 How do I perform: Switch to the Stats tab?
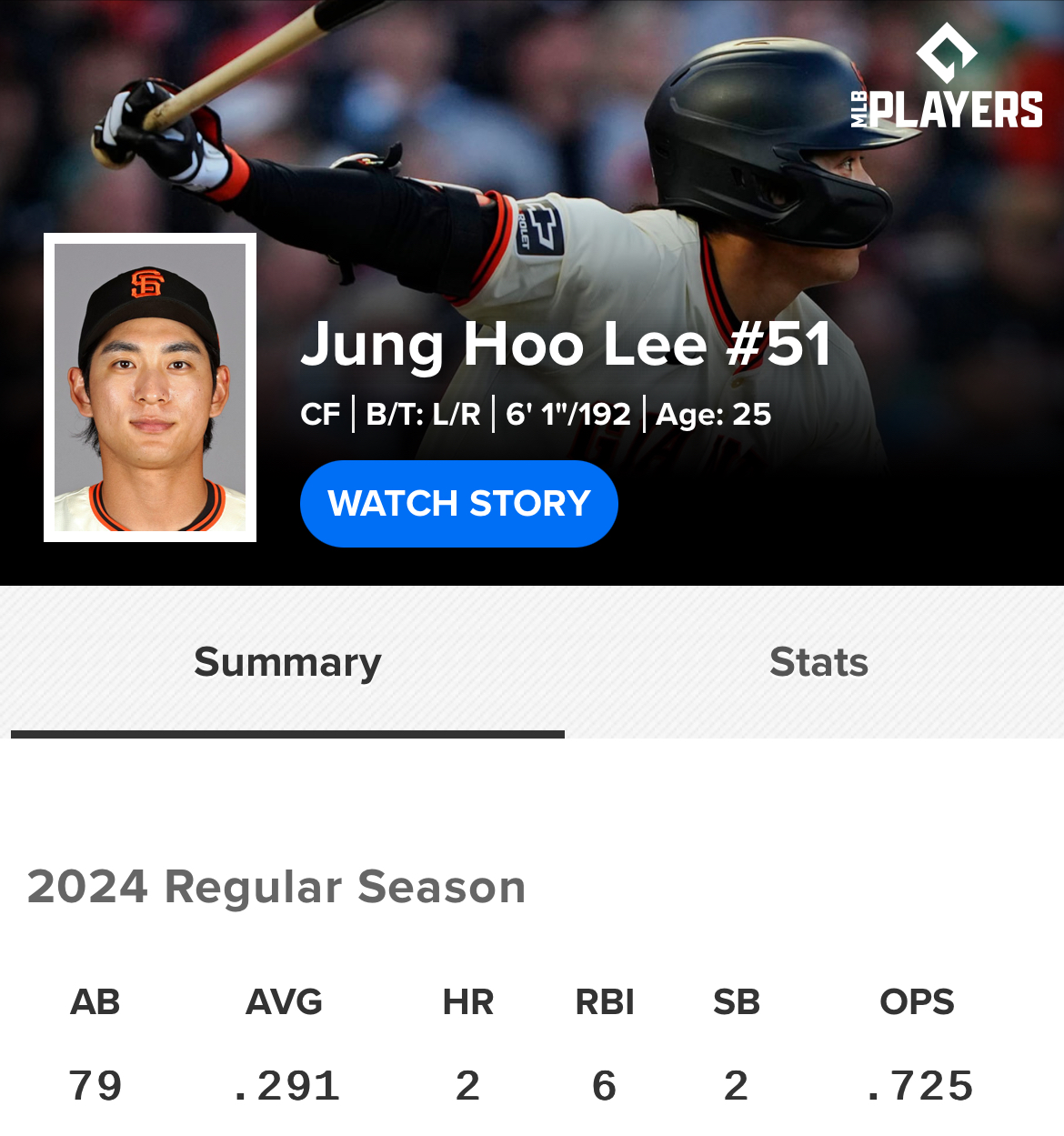click(x=818, y=662)
